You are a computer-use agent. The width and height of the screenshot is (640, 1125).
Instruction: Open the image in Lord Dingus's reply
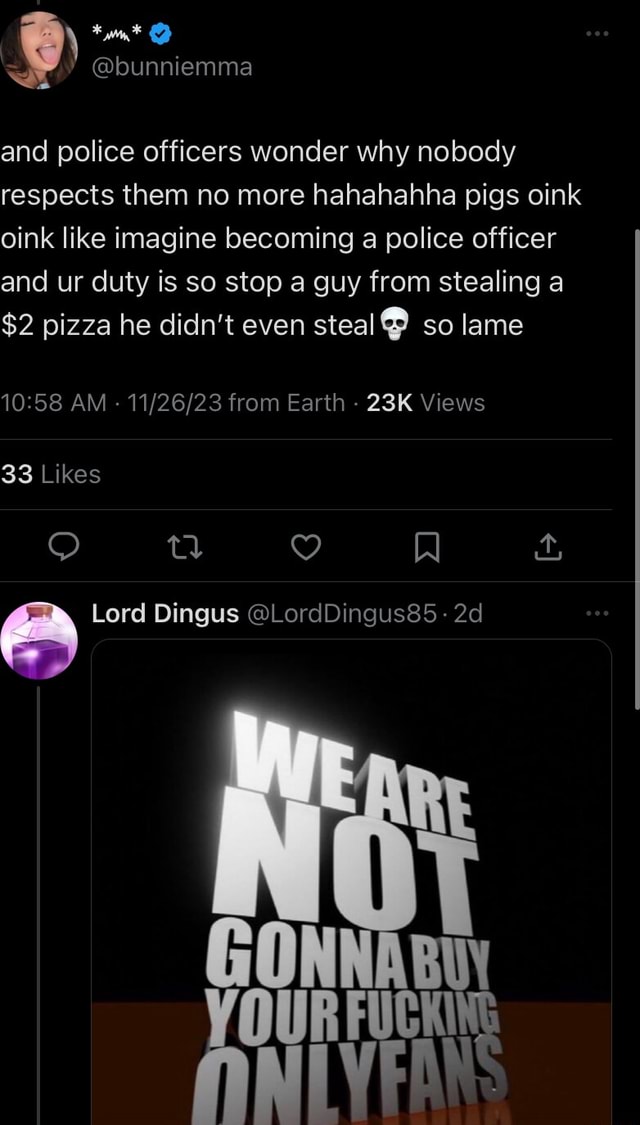coord(351,880)
